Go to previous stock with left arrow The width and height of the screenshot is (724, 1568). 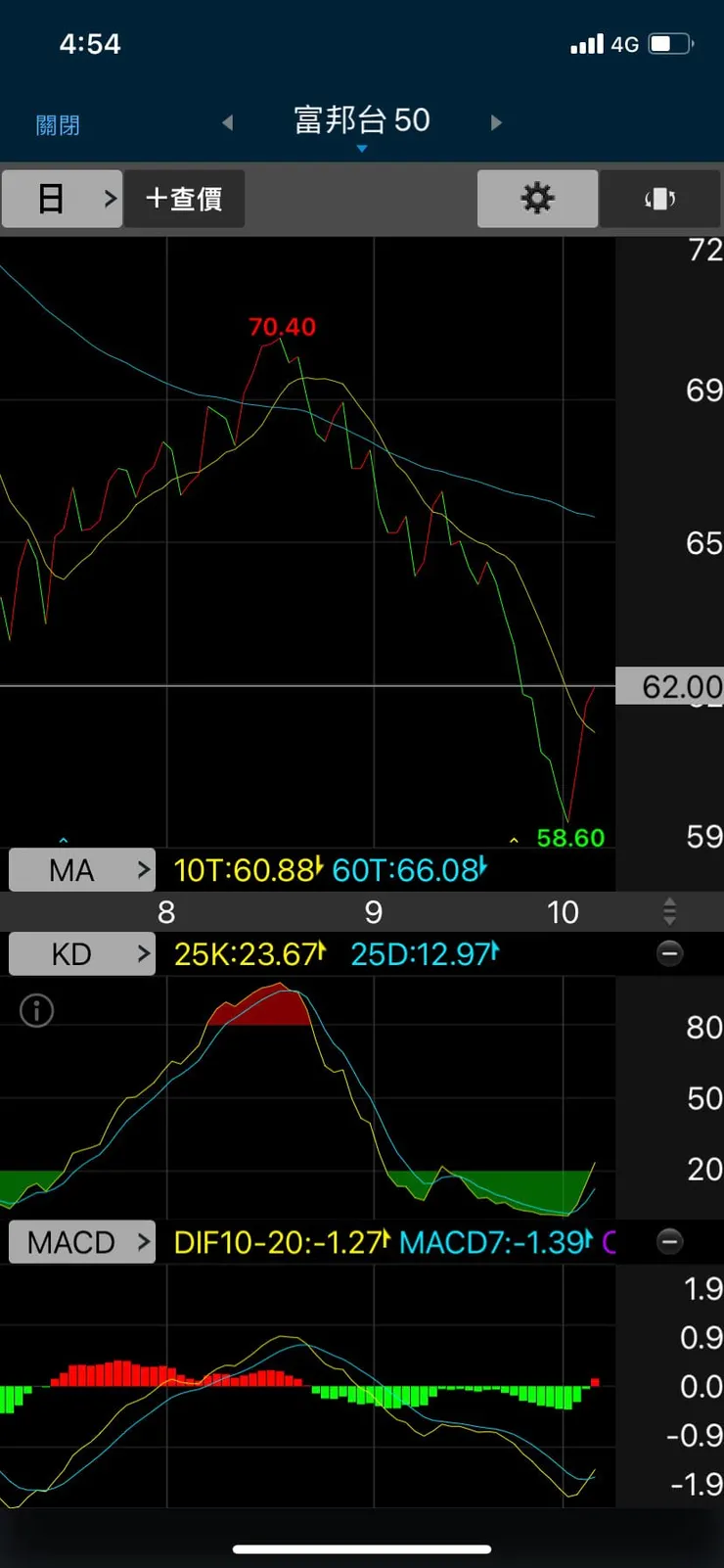[x=228, y=122]
